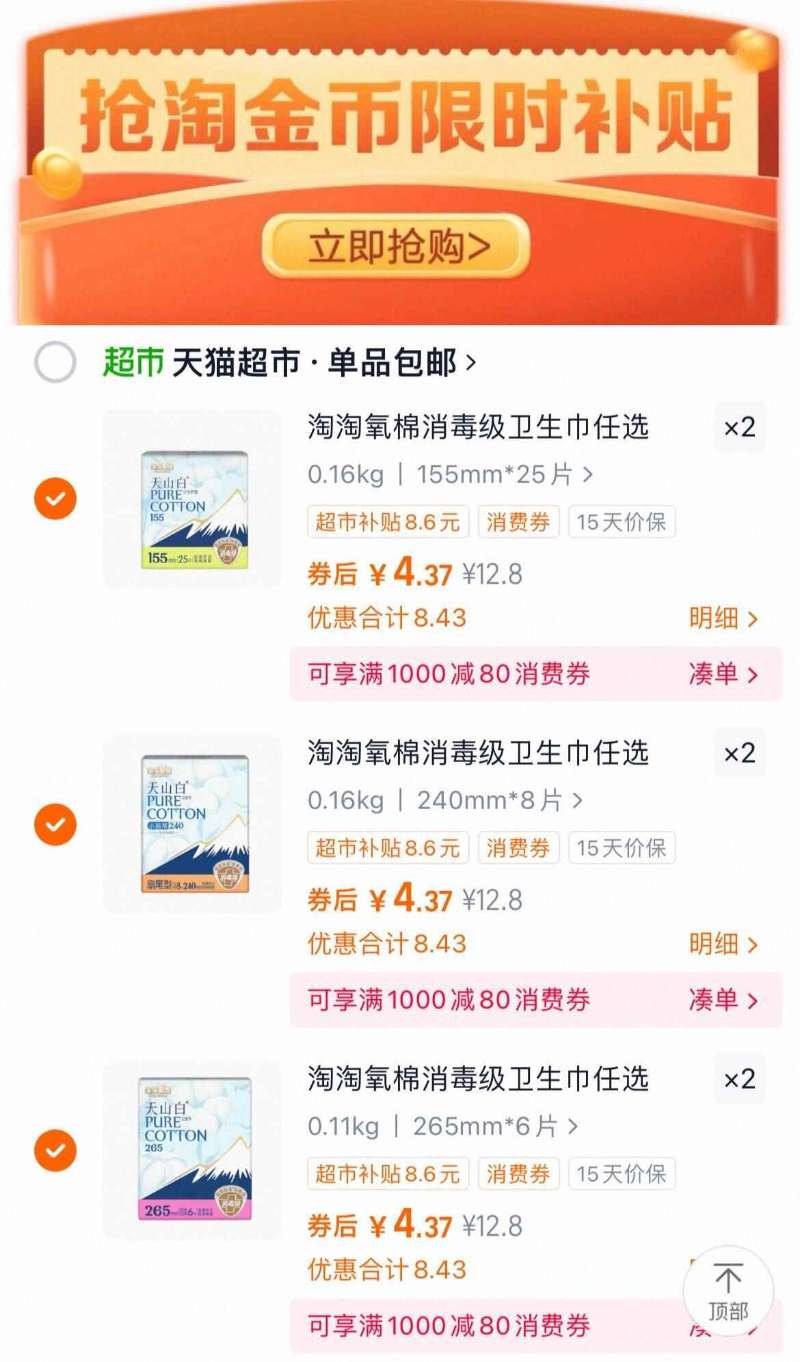Tap the ×2 quantity badge of first item

[739, 427]
